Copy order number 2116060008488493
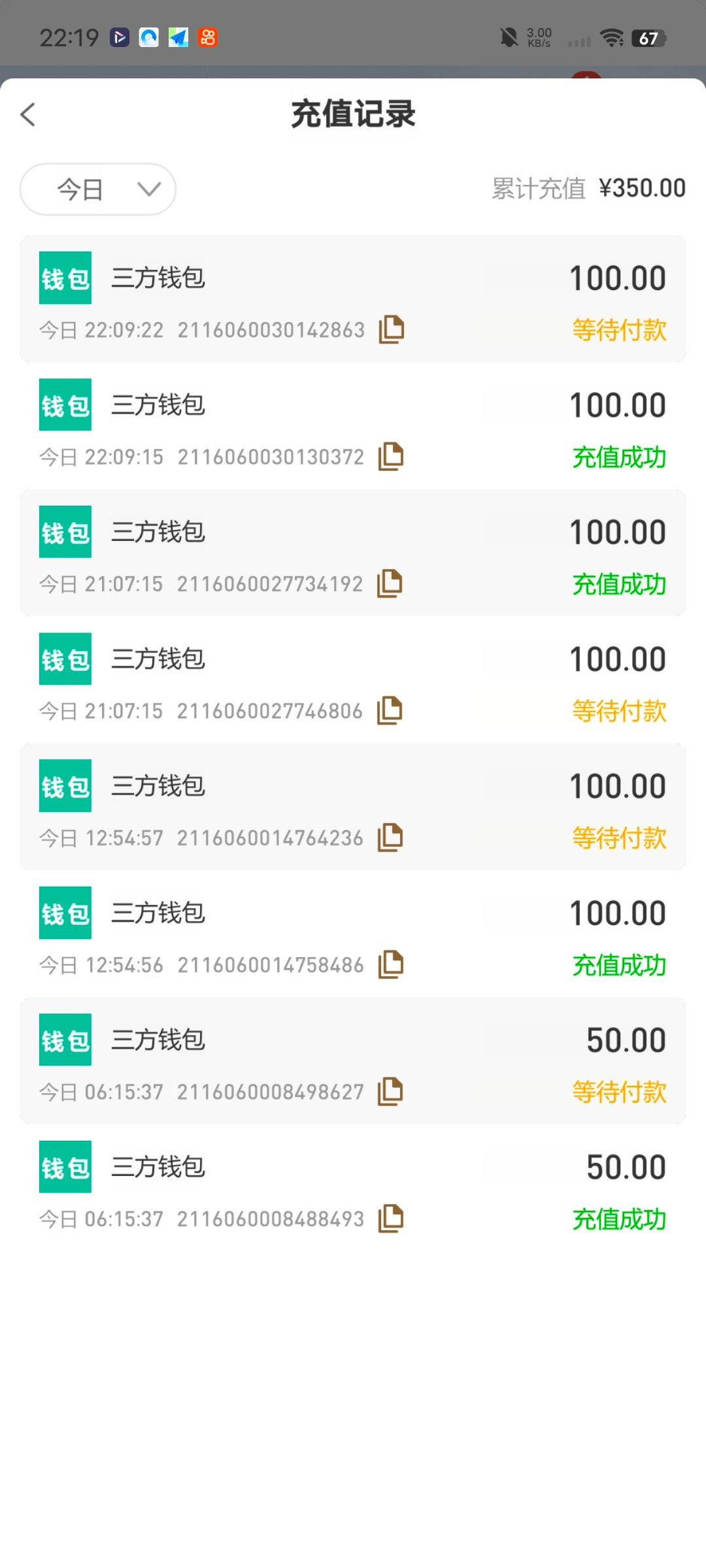706x1568 pixels. 391,1218
